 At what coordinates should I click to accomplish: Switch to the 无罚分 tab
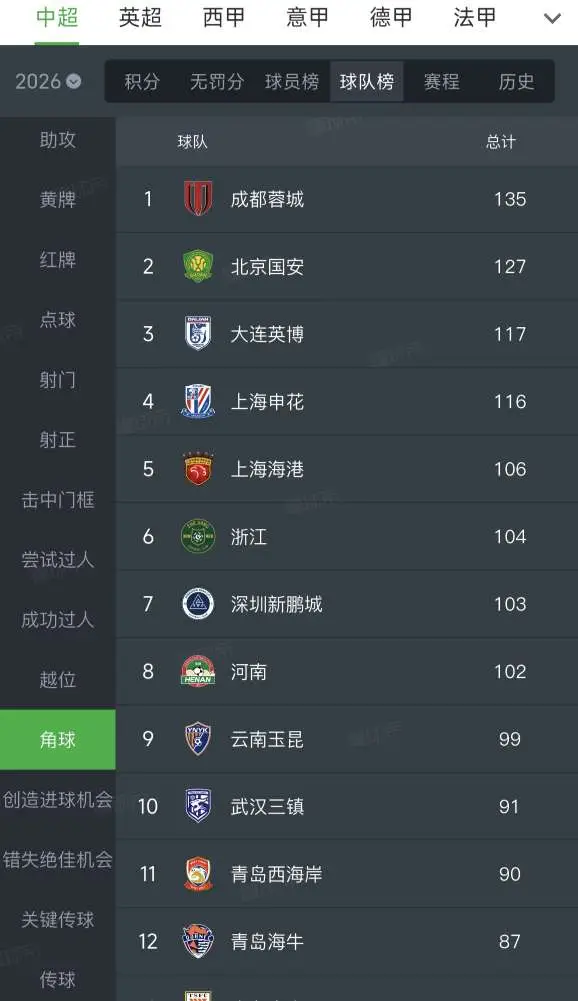coord(217,82)
